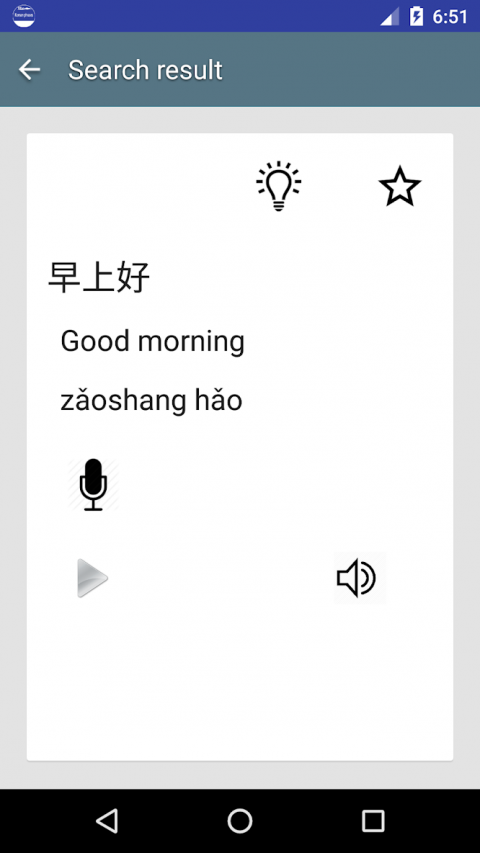This screenshot has height=853, width=480.
Task: Tap the system home button
Action: tap(240, 820)
